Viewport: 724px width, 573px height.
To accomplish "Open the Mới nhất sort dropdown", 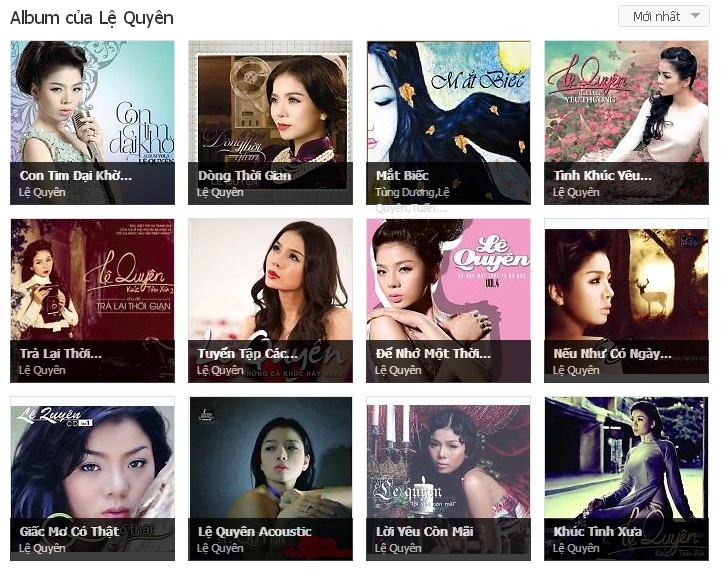I will click(664, 16).
